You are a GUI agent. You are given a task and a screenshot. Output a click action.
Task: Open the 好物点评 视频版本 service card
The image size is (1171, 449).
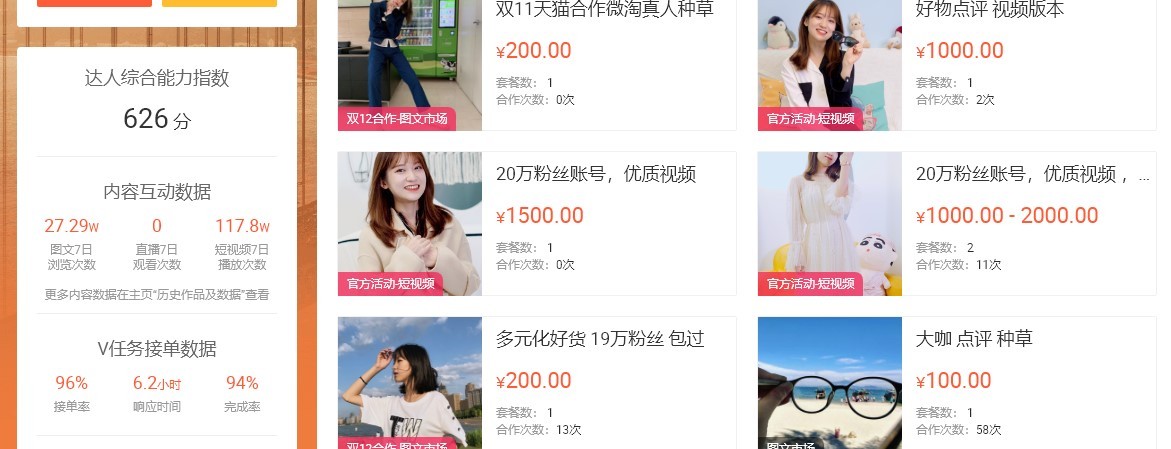coord(990,9)
